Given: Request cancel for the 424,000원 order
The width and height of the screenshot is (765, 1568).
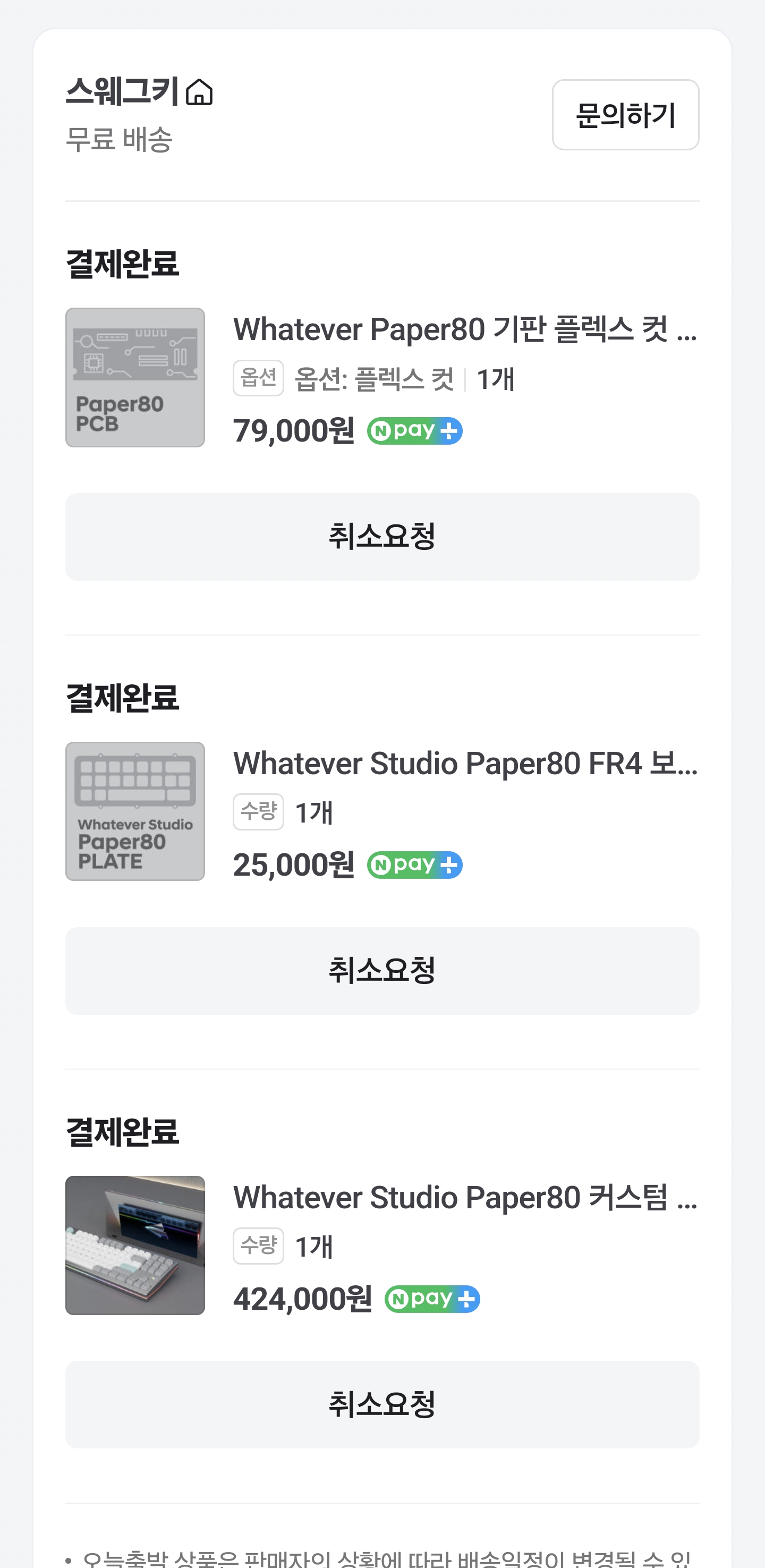Looking at the screenshot, I should click(x=382, y=1405).
